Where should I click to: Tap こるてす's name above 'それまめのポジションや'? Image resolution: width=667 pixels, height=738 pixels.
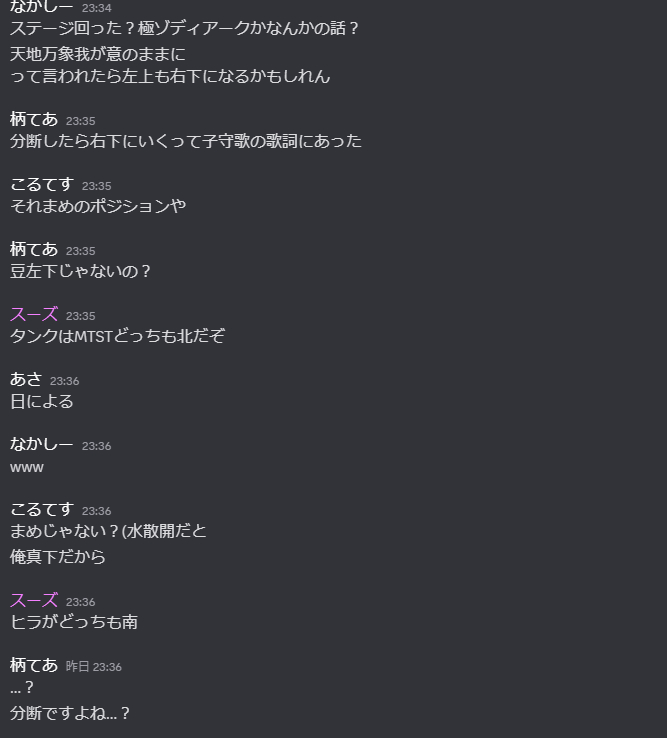point(41,184)
